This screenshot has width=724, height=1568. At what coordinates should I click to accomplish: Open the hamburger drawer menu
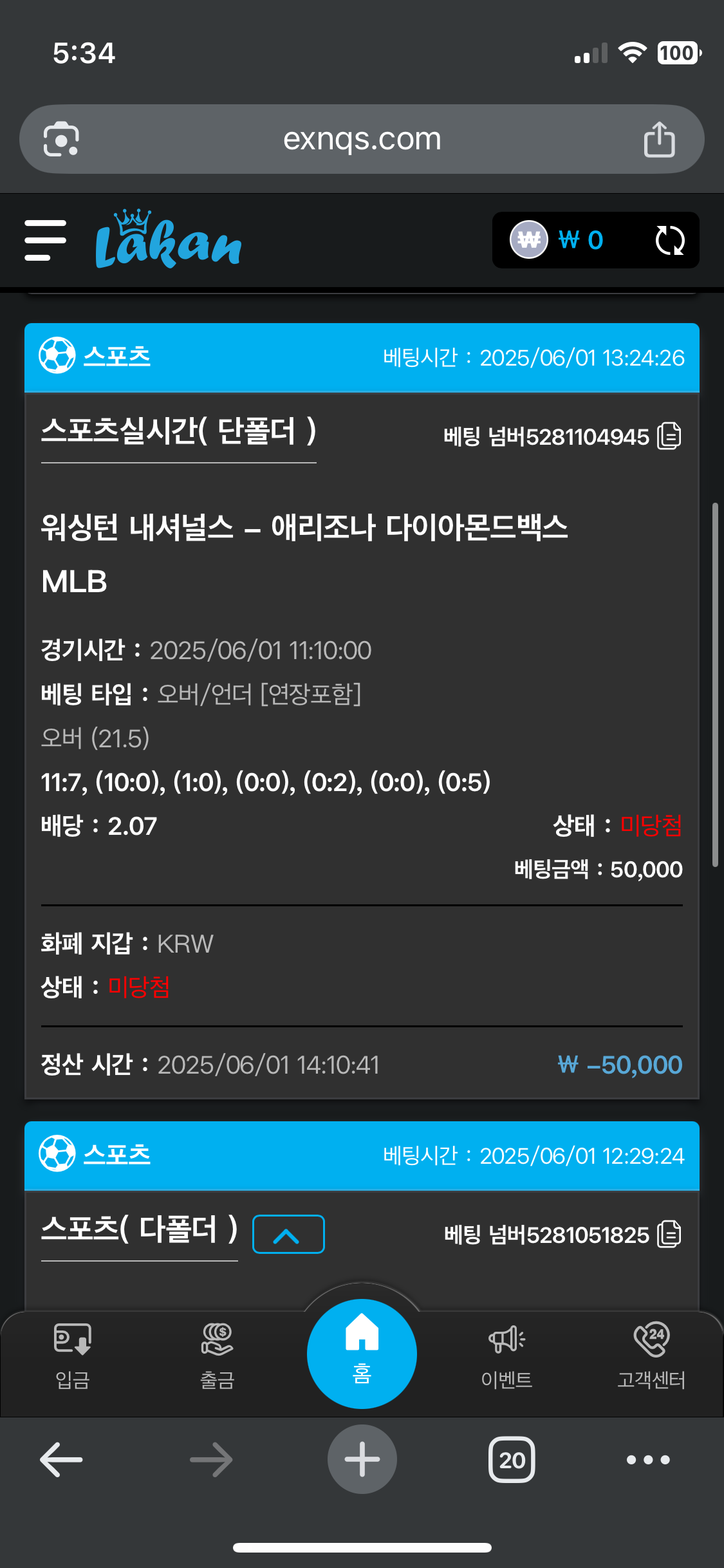tap(45, 240)
